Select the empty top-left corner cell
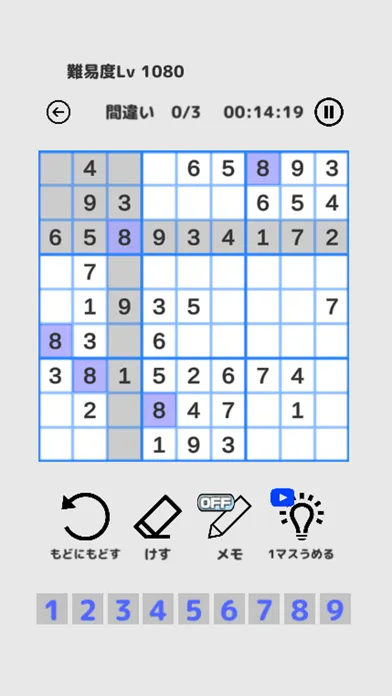392x696 pixels. point(55,169)
